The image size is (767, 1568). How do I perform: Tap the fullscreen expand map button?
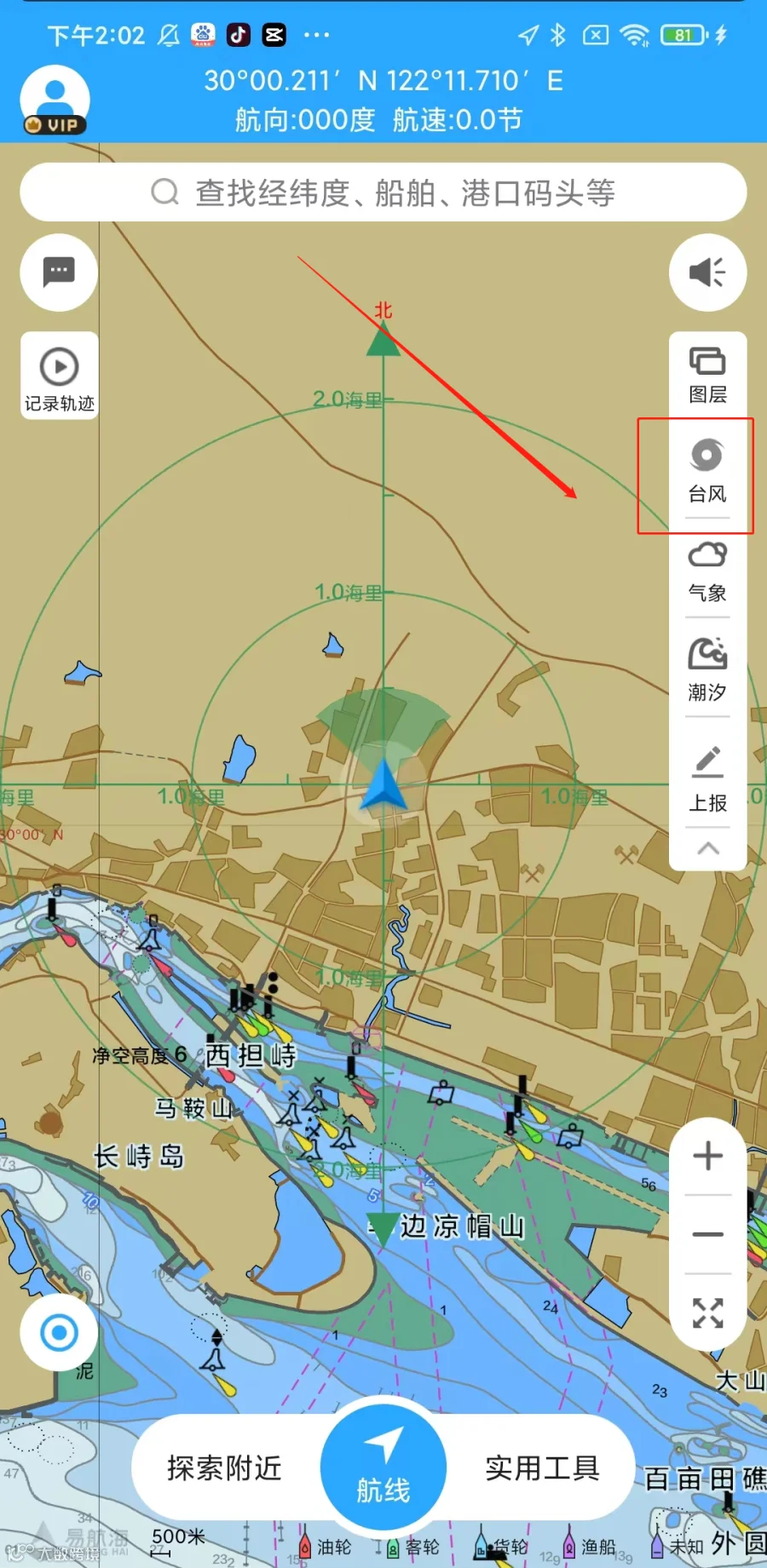[x=708, y=1312]
